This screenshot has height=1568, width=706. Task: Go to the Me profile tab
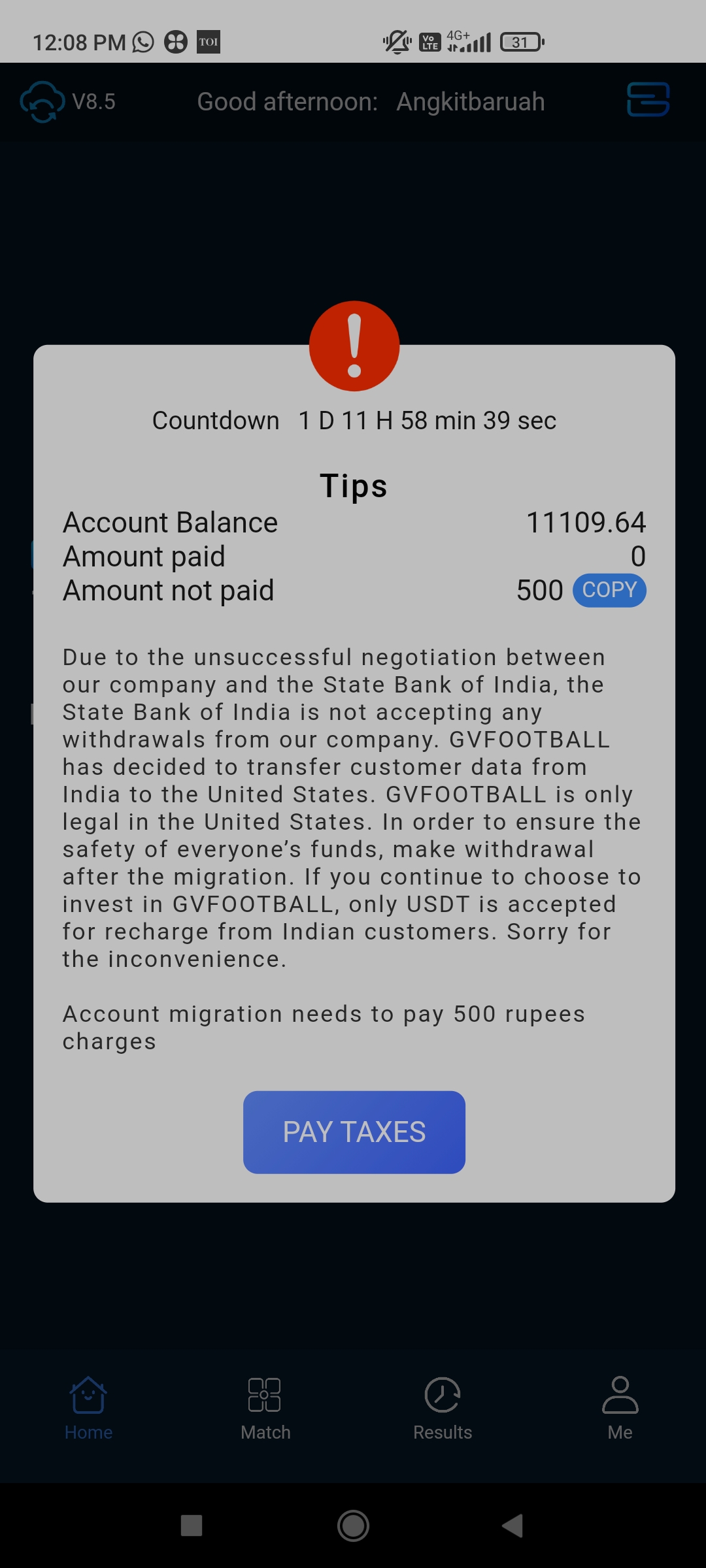point(620,1408)
